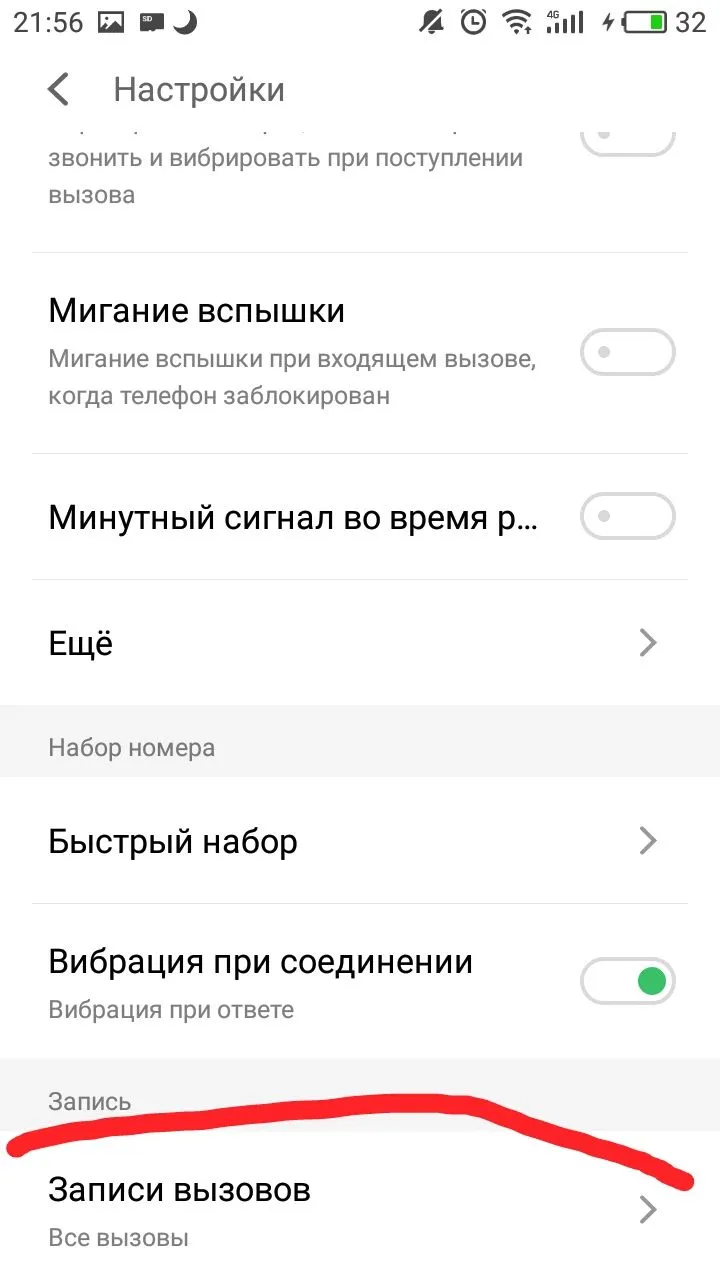This screenshot has height=1280, width=720.
Task: Open Быстрый набор settings
Action: [x=360, y=842]
